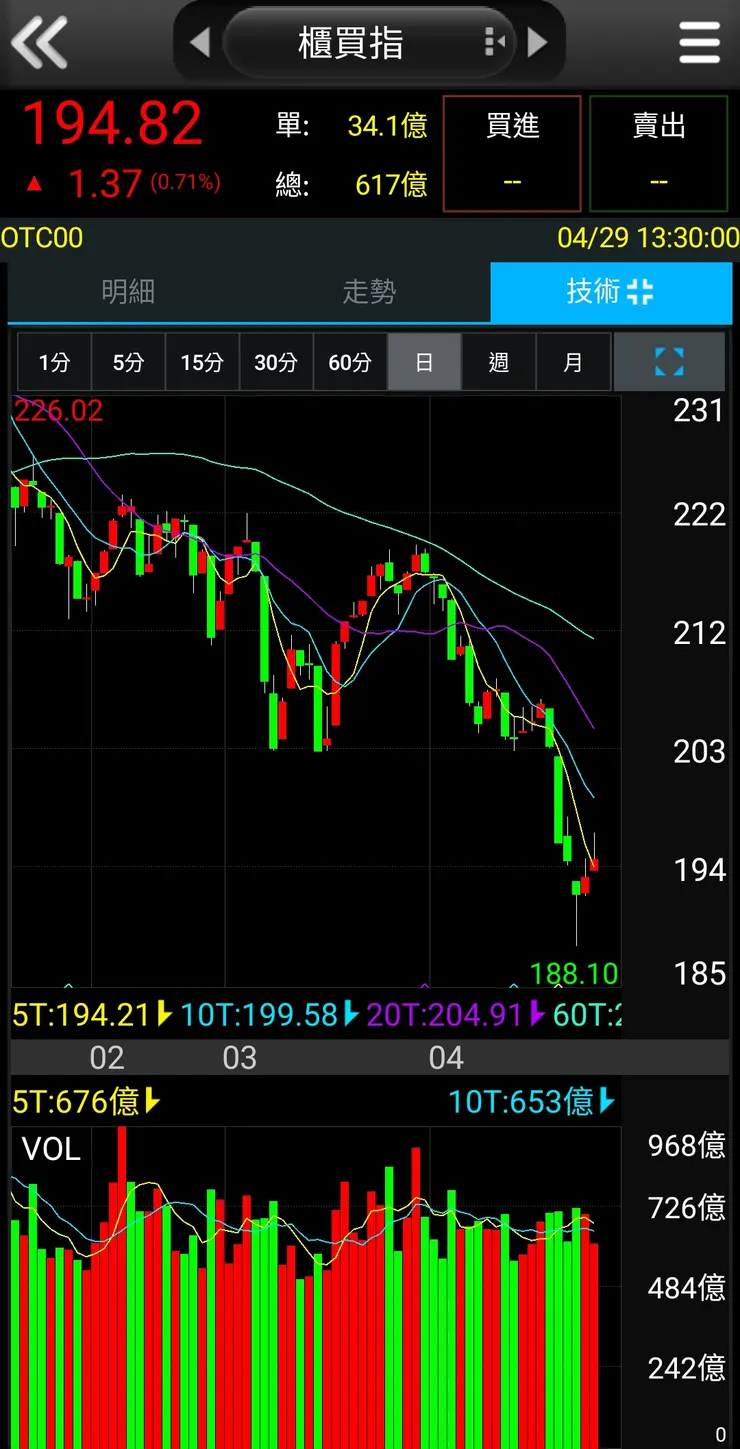
Task: Switch to the 走勢 tab
Action: tap(369, 292)
